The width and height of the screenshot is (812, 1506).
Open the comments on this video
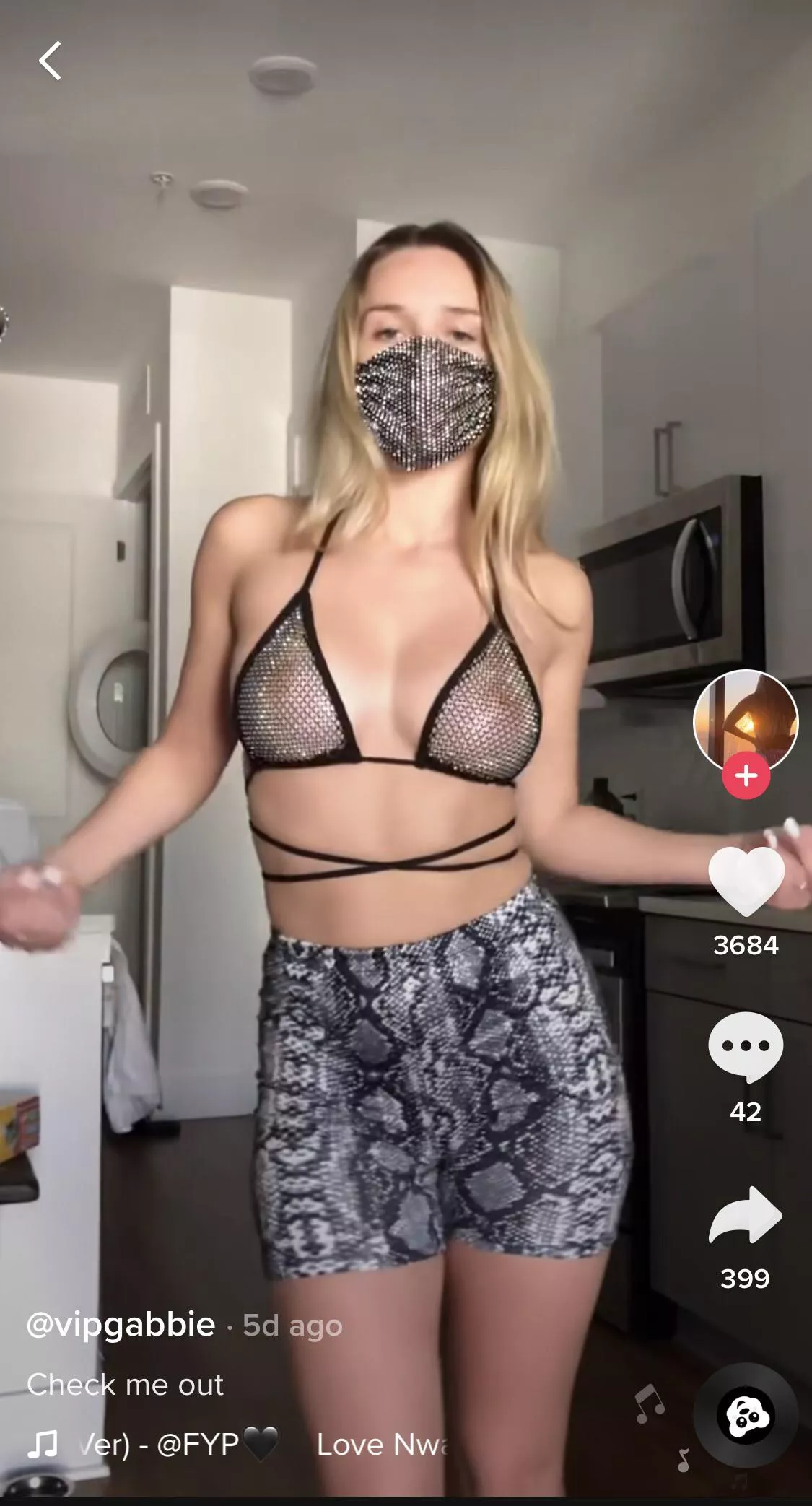coord(746,1045)
